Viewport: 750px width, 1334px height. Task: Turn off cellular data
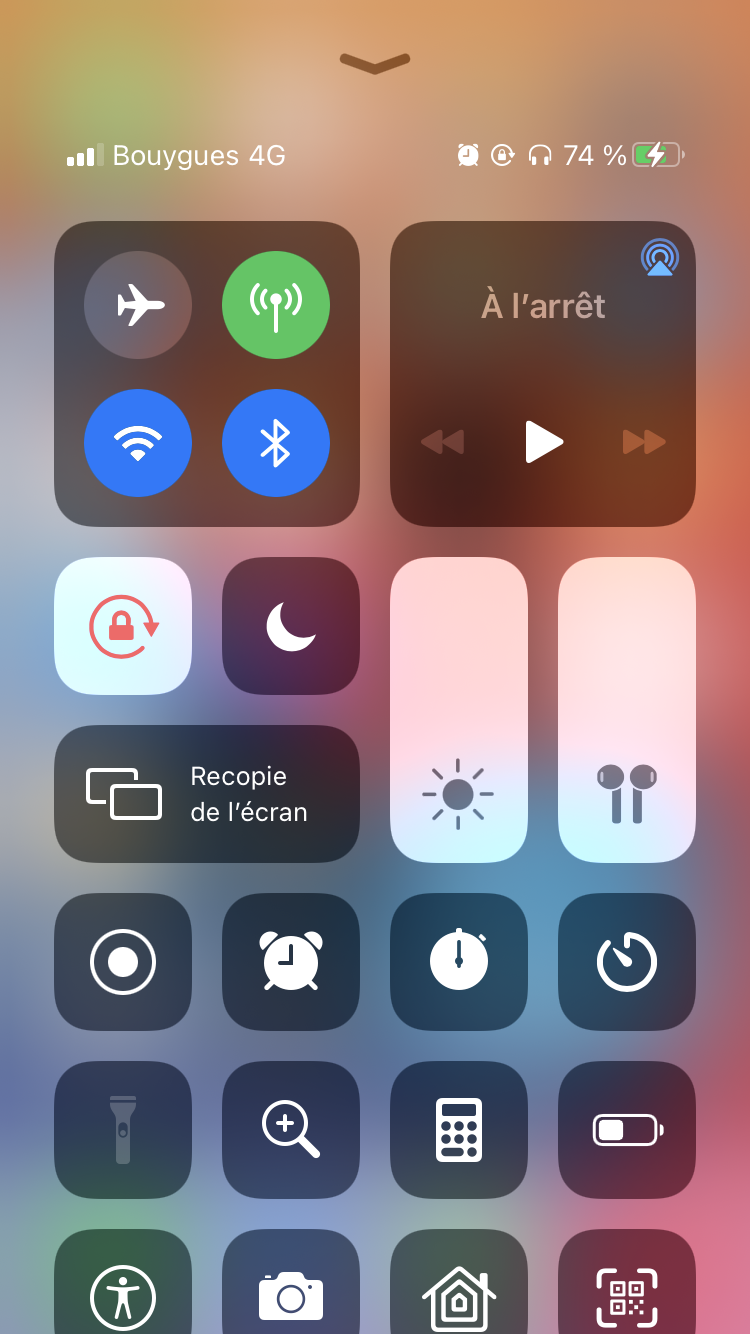(x=276, y=305)
